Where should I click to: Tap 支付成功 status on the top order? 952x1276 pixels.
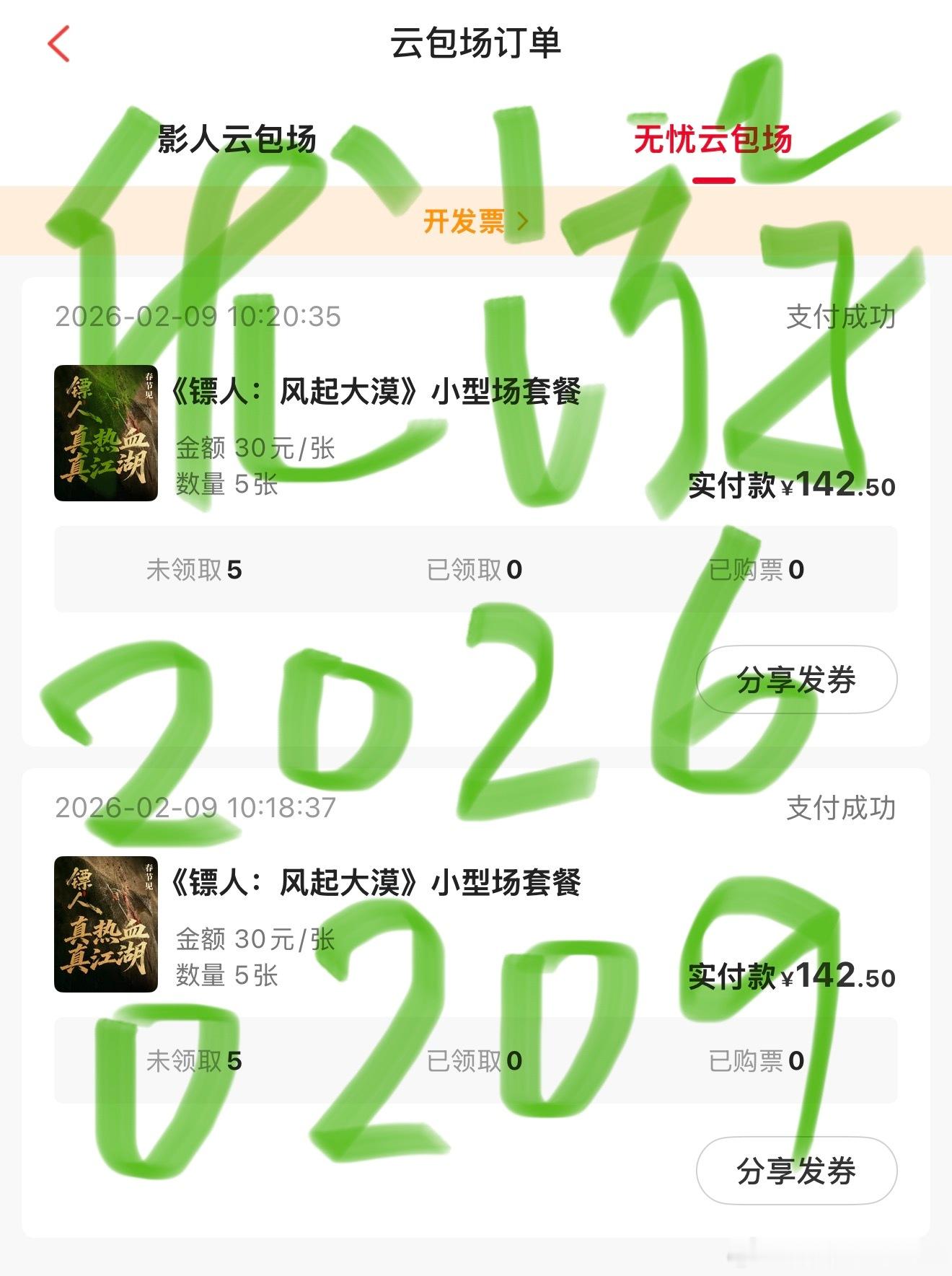click(840, 317)
